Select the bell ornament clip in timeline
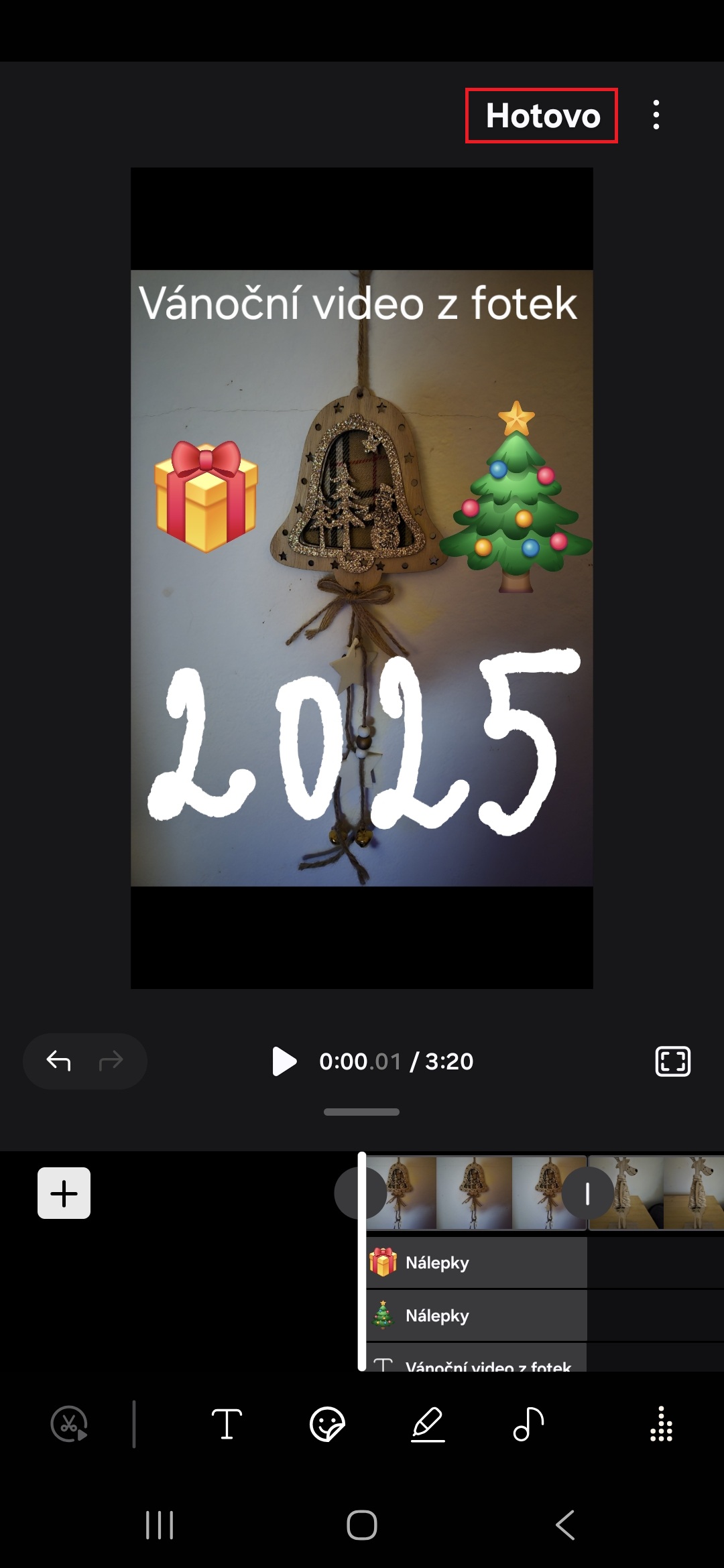This screenshot has width=724, height=1568. (x=475, y=1193)
